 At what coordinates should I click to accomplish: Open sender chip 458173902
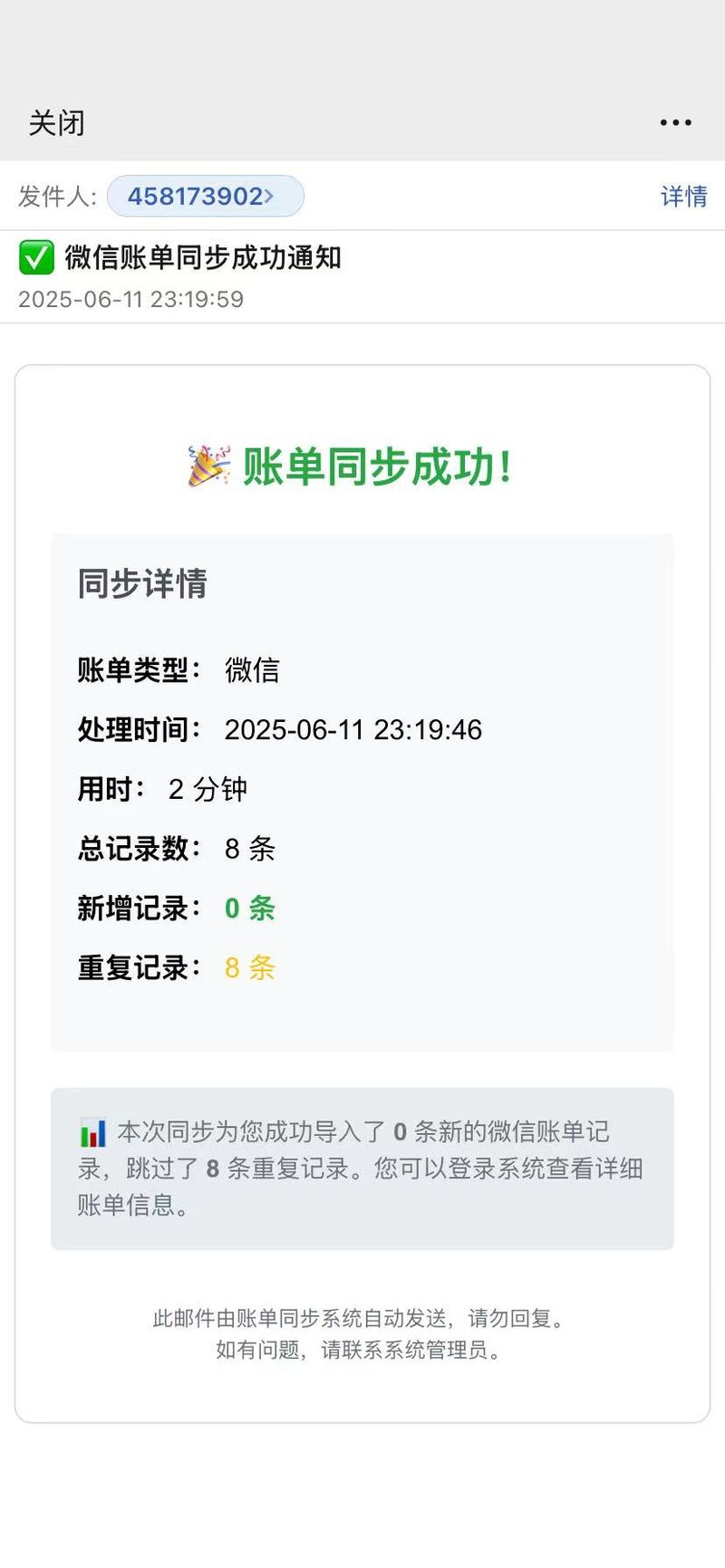(205, 196)
